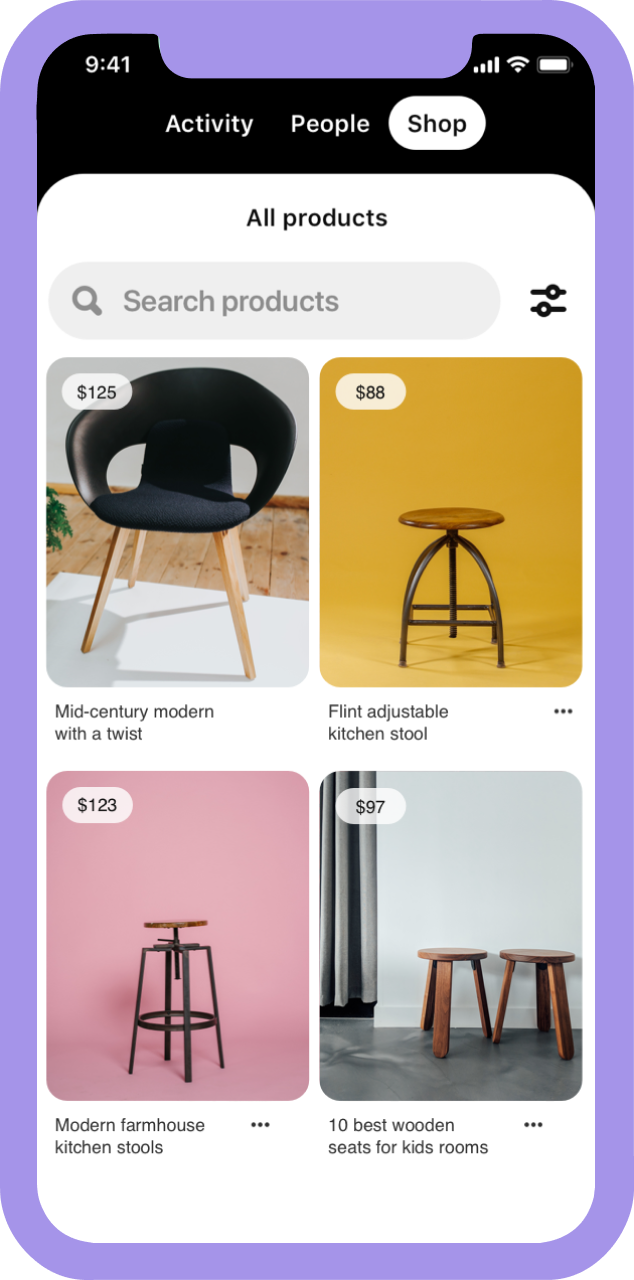
Task: Open more options for Modern farmhouse kitchen stools
Action: (260, 1125)
